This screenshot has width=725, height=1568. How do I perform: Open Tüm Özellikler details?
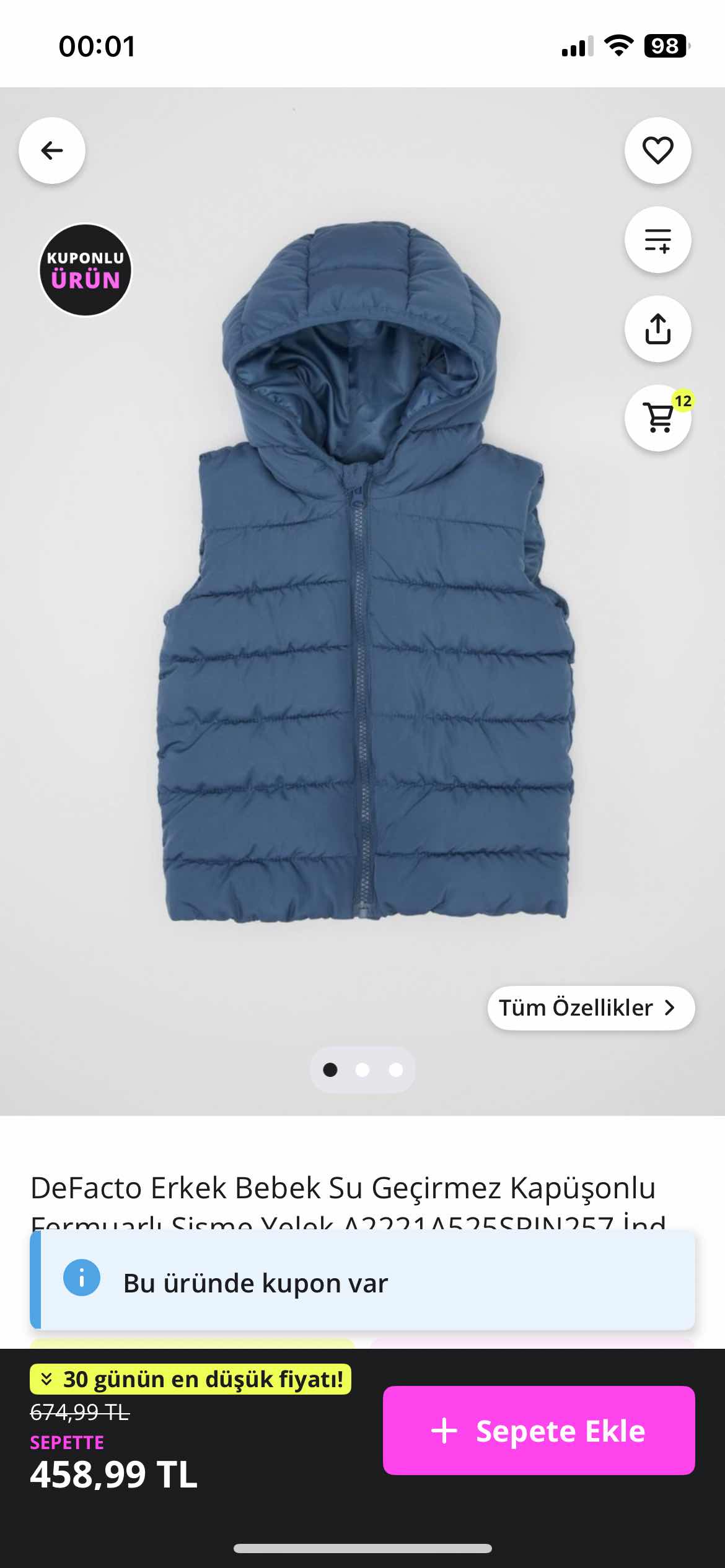point(591,1008)
